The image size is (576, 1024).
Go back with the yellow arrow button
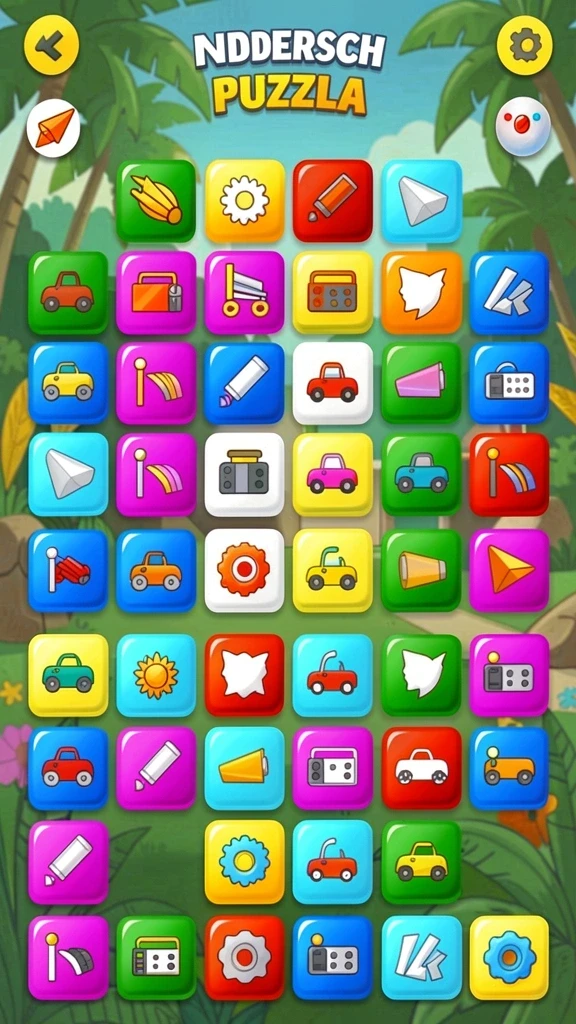pos(52,45)
